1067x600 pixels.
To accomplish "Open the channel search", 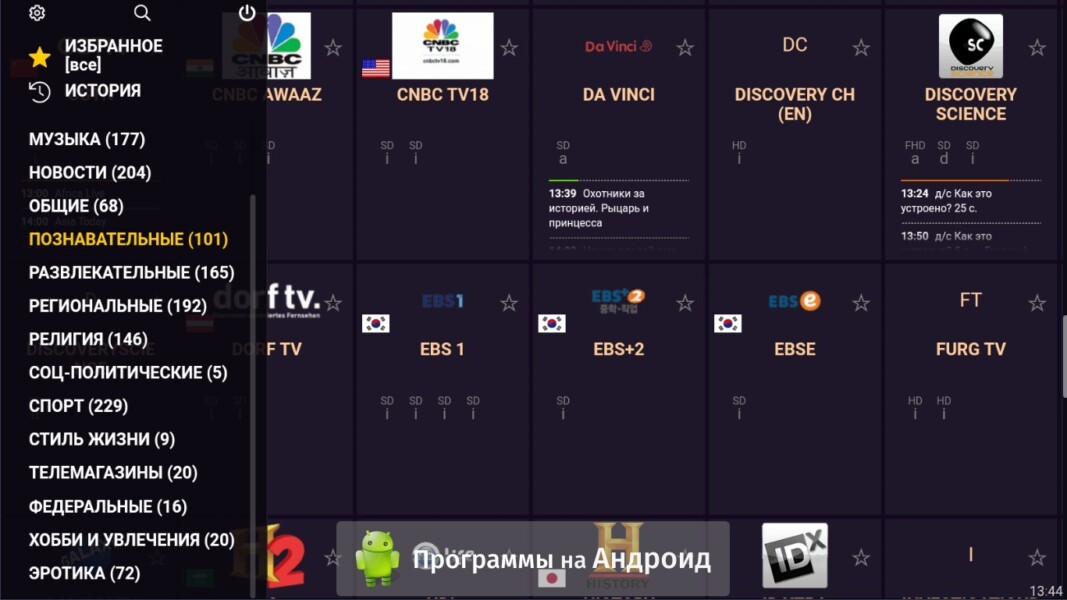I will [142, 13].
